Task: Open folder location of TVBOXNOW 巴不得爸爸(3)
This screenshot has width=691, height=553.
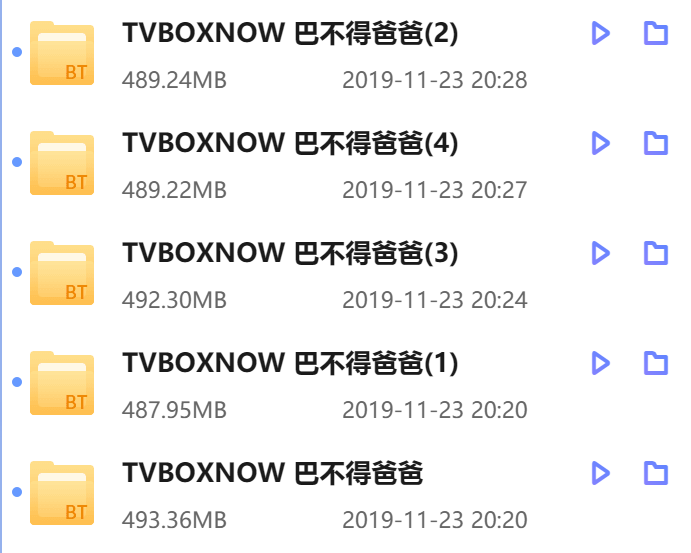Action: 655,254
